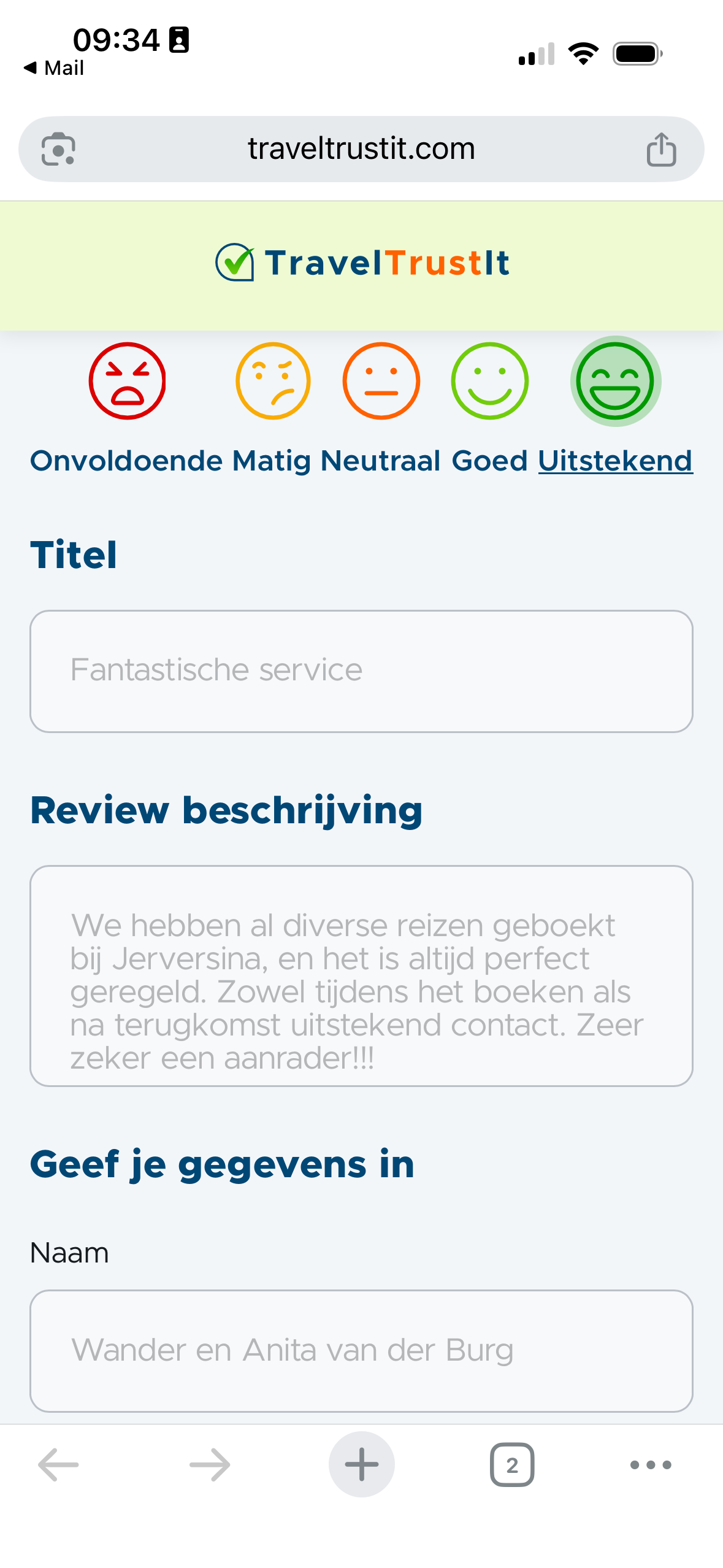
Task: Tap the Review beschrijving text area
Action: tap(361, 975)
